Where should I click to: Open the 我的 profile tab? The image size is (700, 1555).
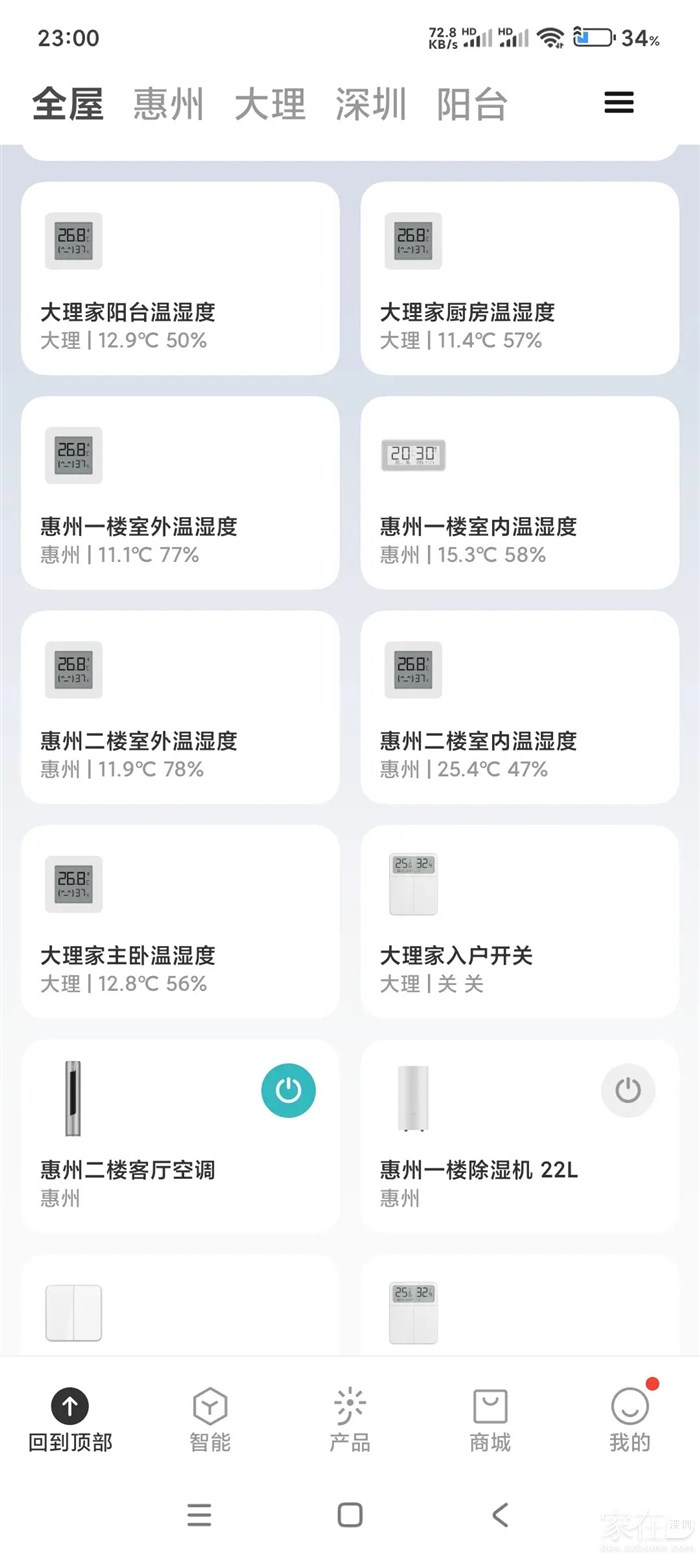click(630, 1419)
